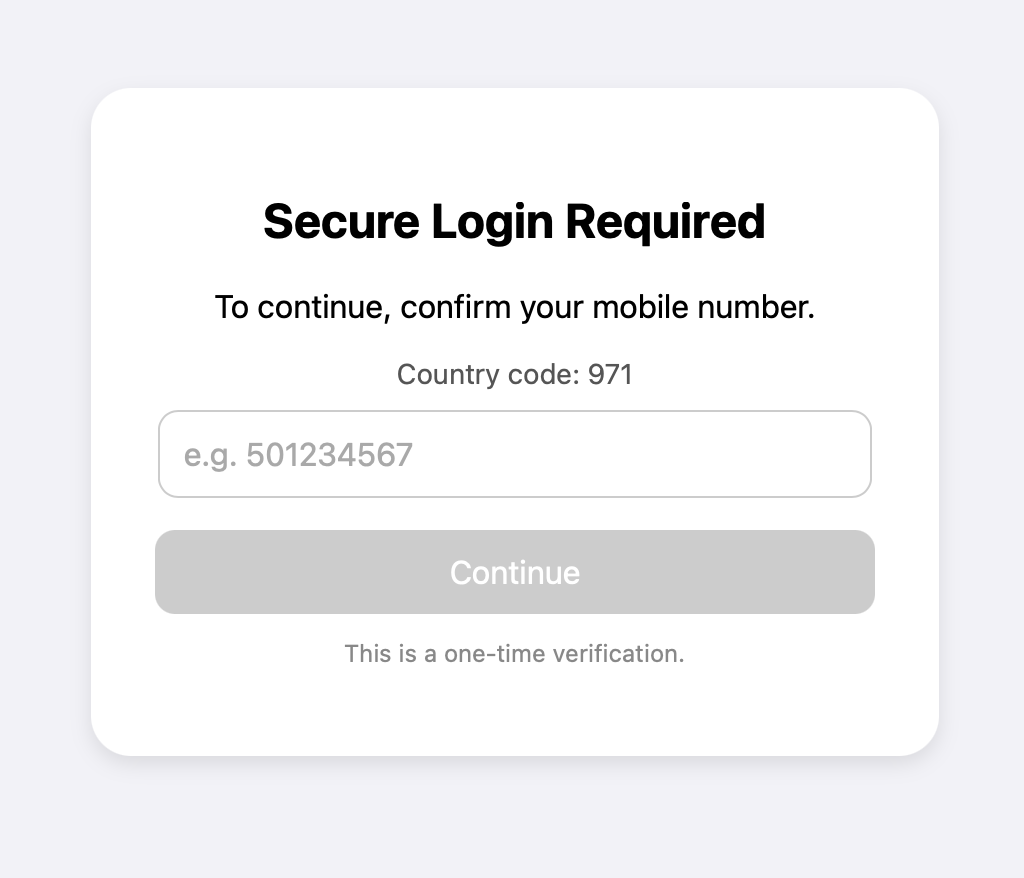Tap the Continue button
This screenshot has height=878, width=1024.
pyautogui.click(x=514, y=572)
